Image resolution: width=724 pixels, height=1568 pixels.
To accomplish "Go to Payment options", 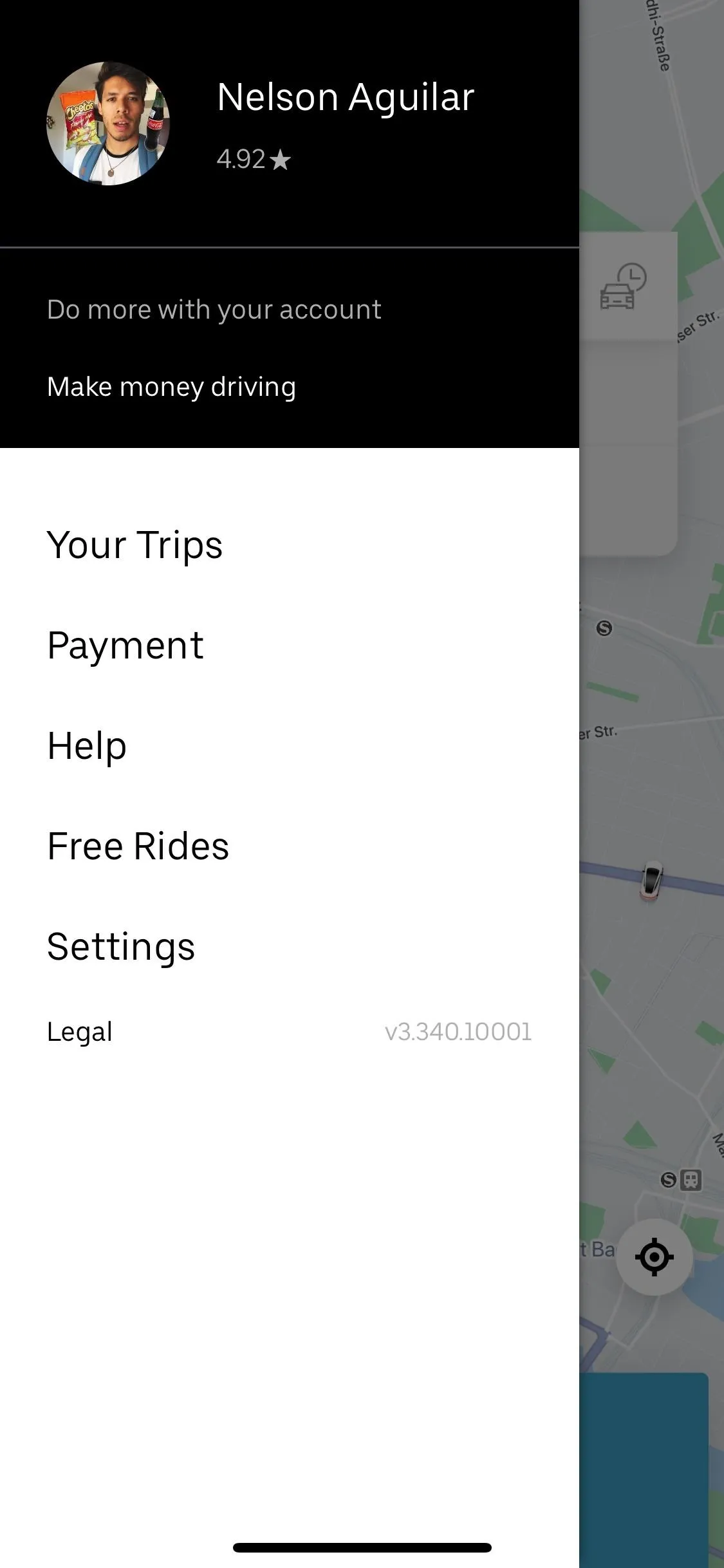I will pos(125,645).
